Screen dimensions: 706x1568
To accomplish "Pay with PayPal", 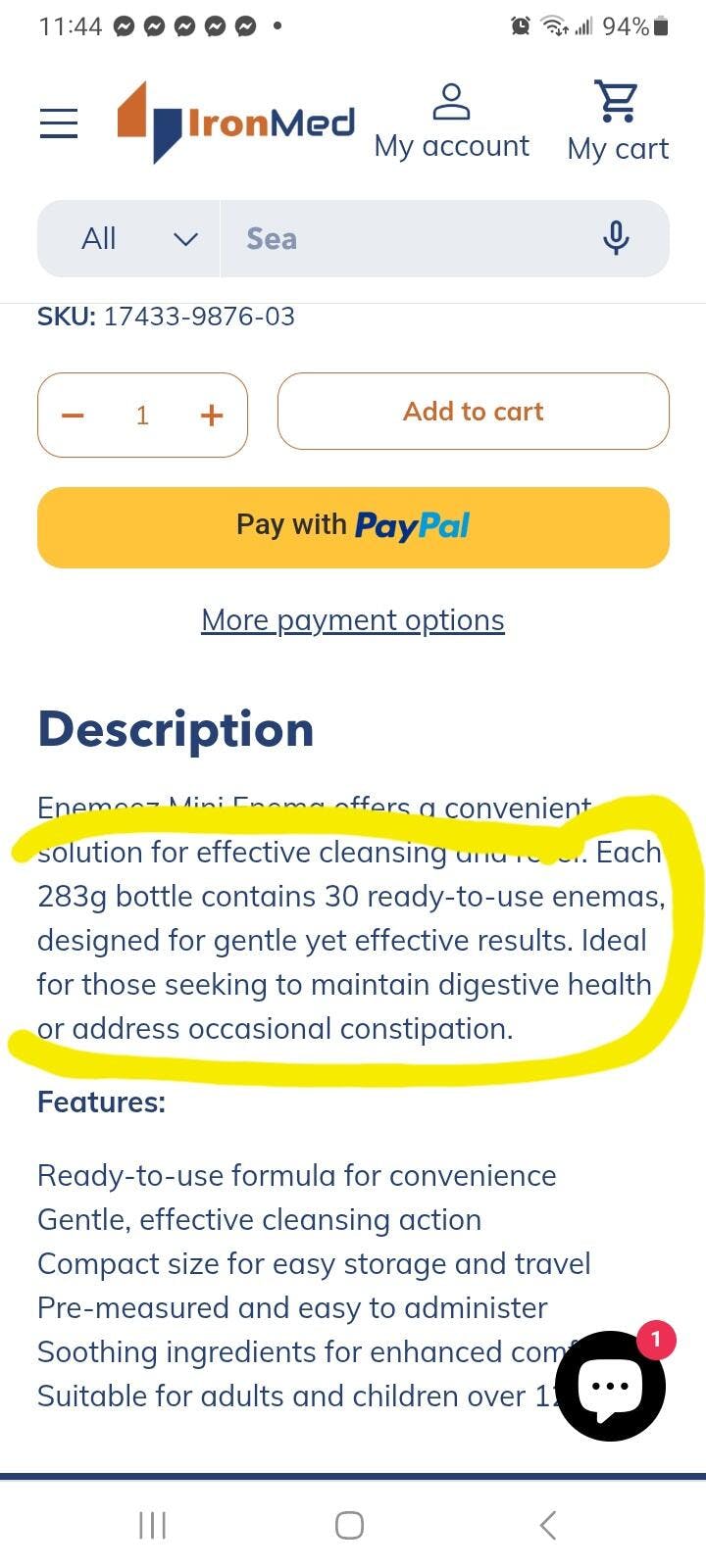I will 353,527.
